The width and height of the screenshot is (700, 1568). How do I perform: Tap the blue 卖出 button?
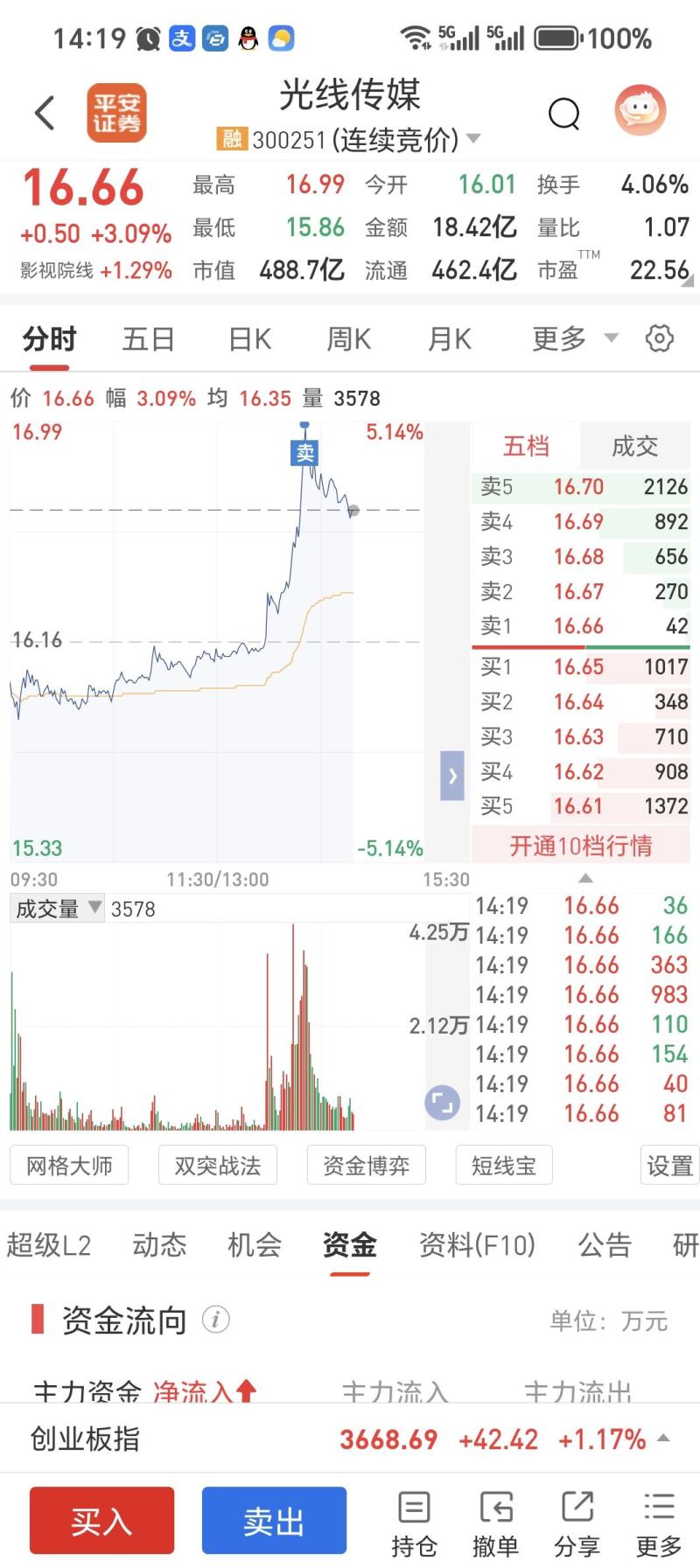(274, 1523)
